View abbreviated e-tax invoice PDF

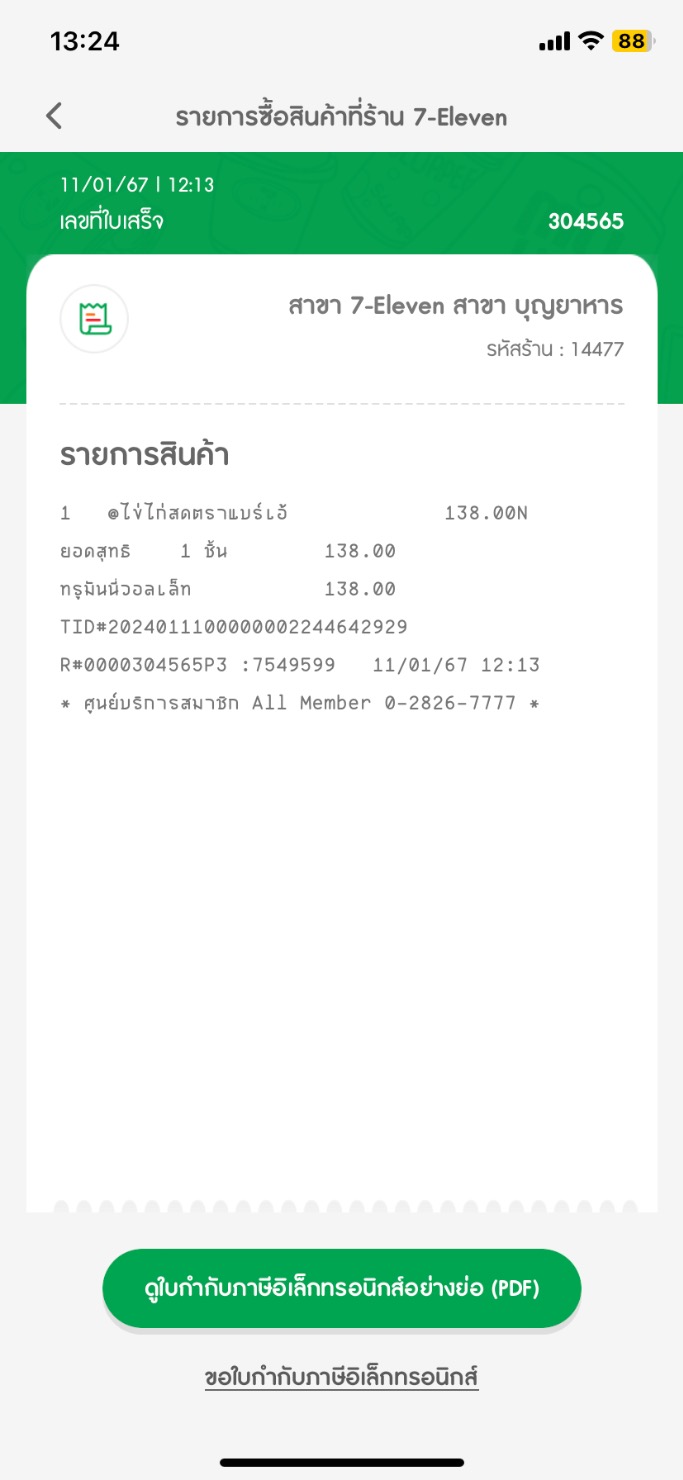(341, 1288)
